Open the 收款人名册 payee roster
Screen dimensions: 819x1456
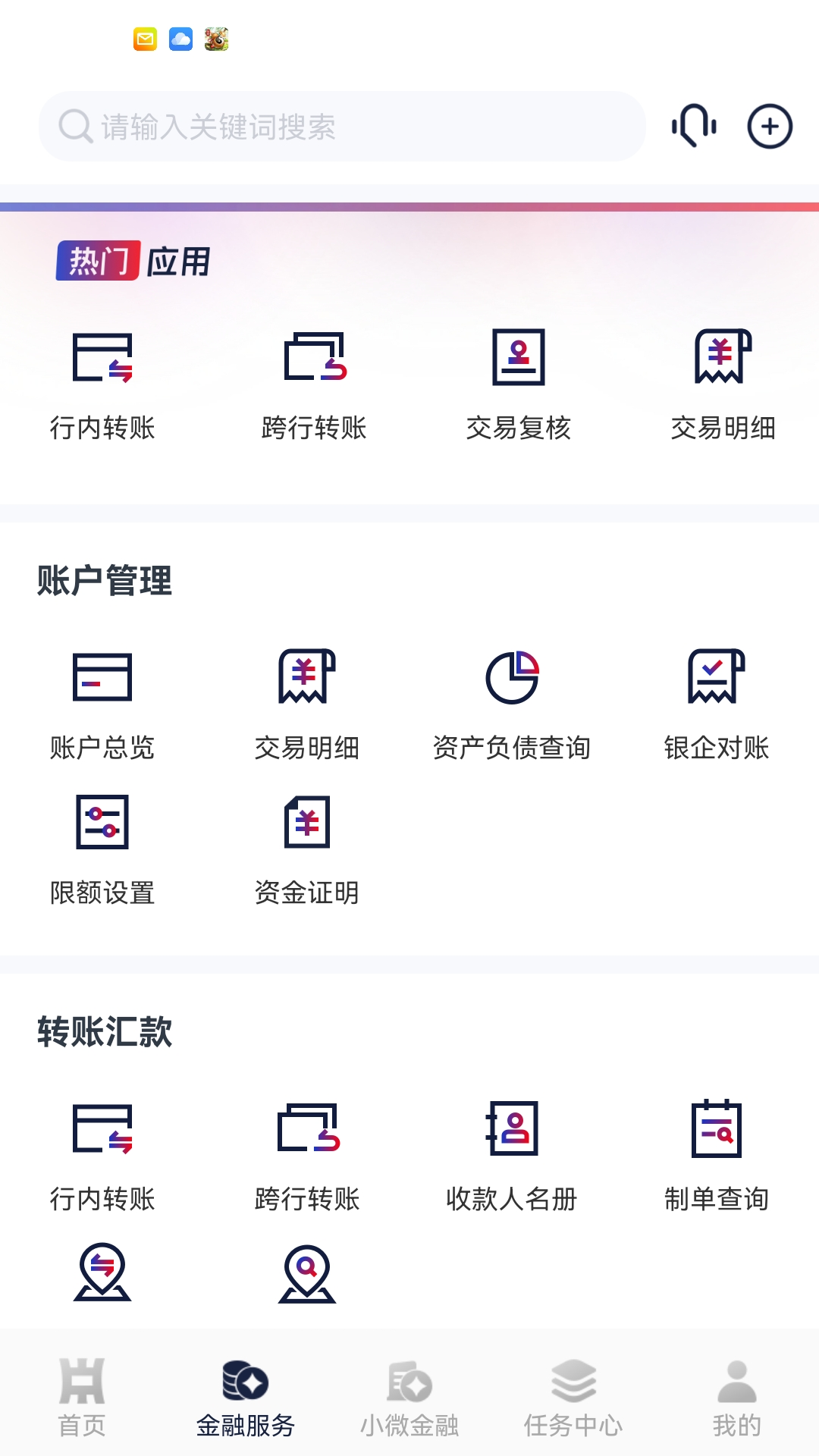513,1153
